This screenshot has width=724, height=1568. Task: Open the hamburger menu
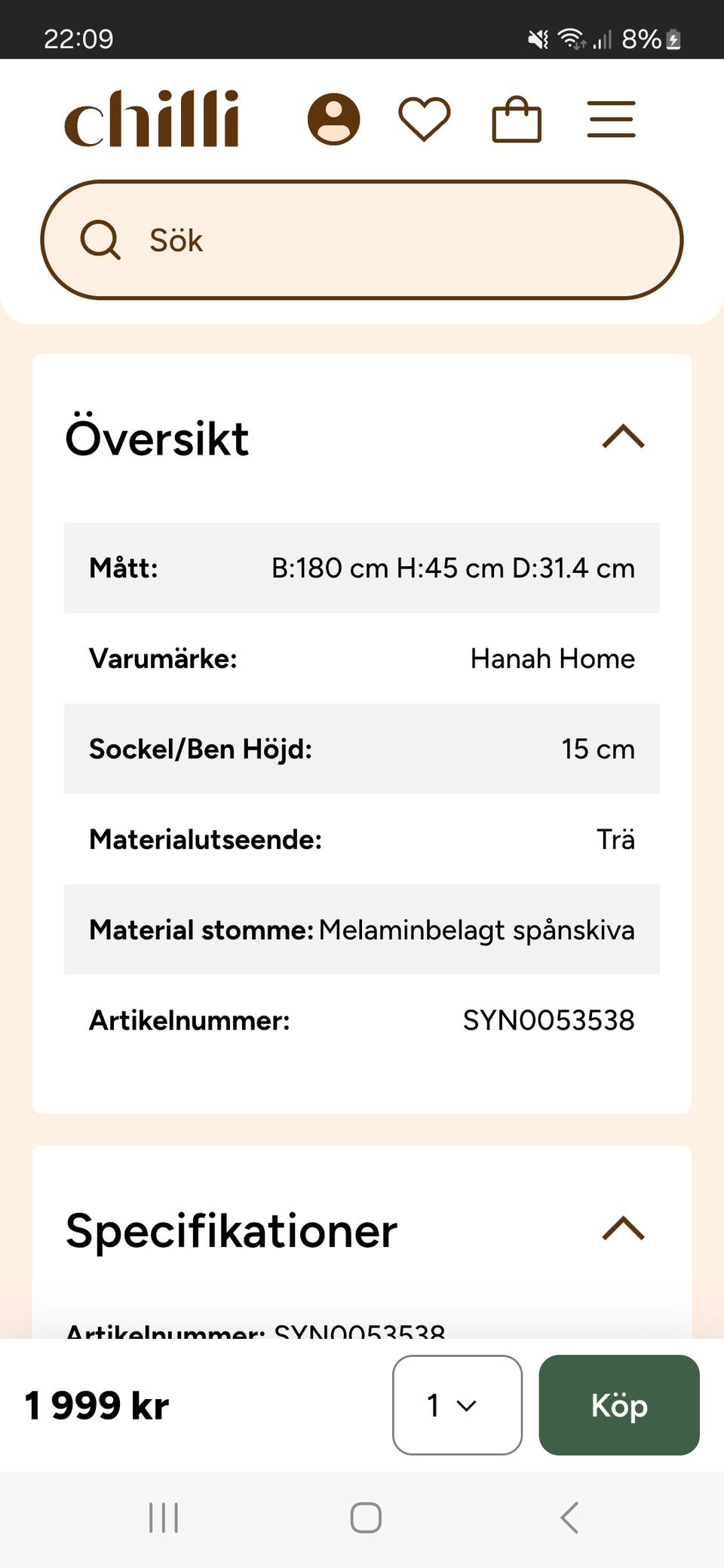611,119
